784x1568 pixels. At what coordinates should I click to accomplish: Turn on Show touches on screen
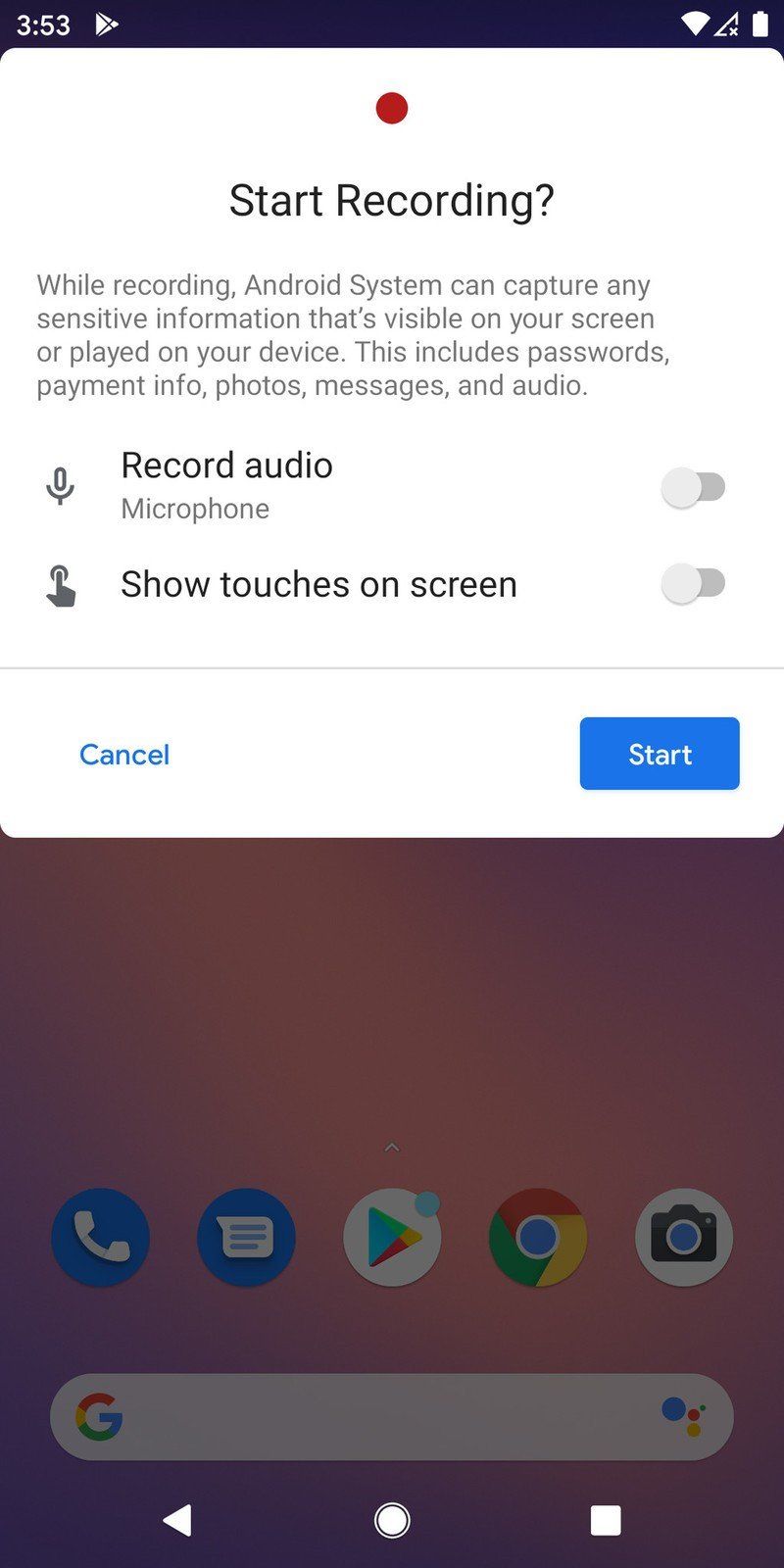tap(696, 582)
